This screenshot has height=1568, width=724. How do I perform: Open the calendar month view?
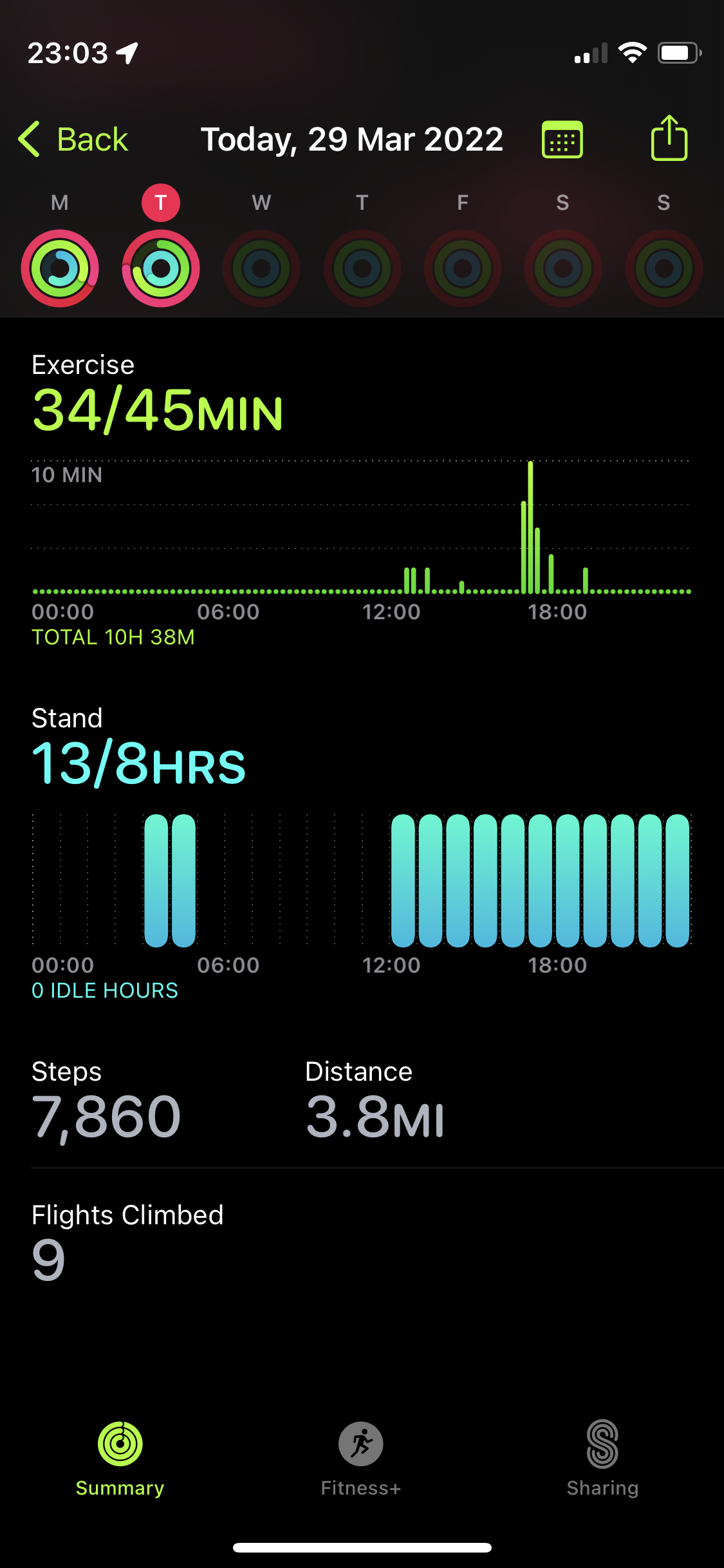pos(562,139)
